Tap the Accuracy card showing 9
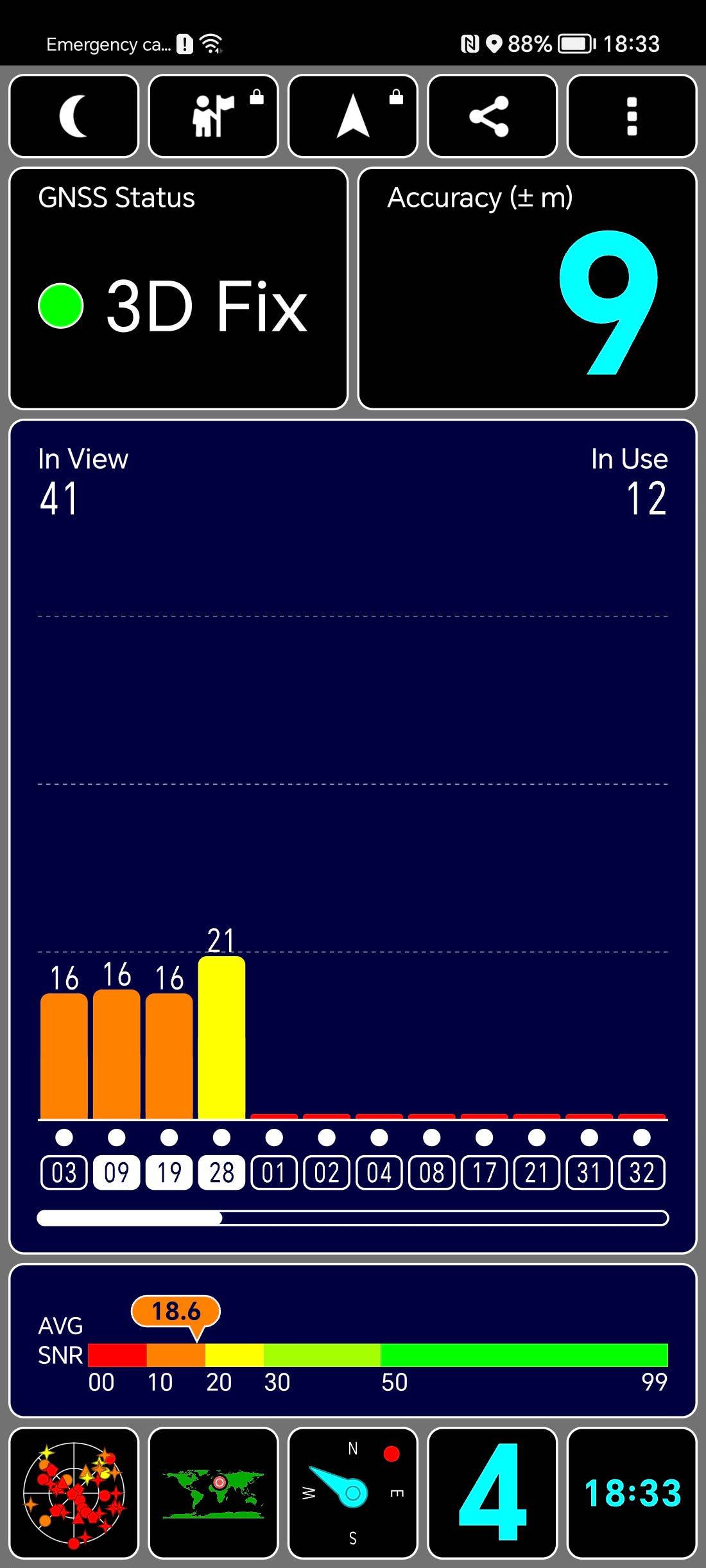The height and width of the screenshot is (1568, 706). click(x=527, y=288)
